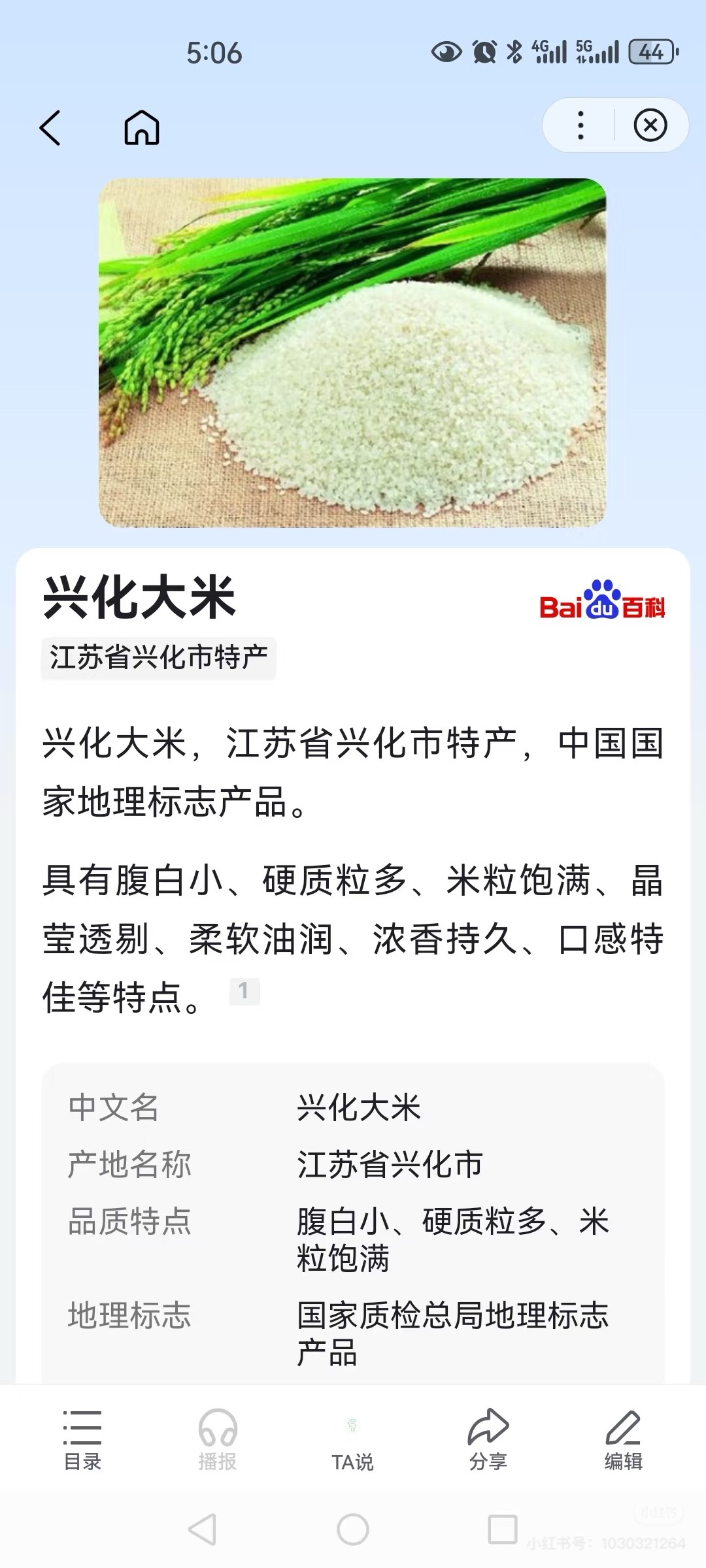Image resolution: width=706 pixels, height=1568 pixels.
Task: Open the home icon in the top bar
Action: (142, 127)
